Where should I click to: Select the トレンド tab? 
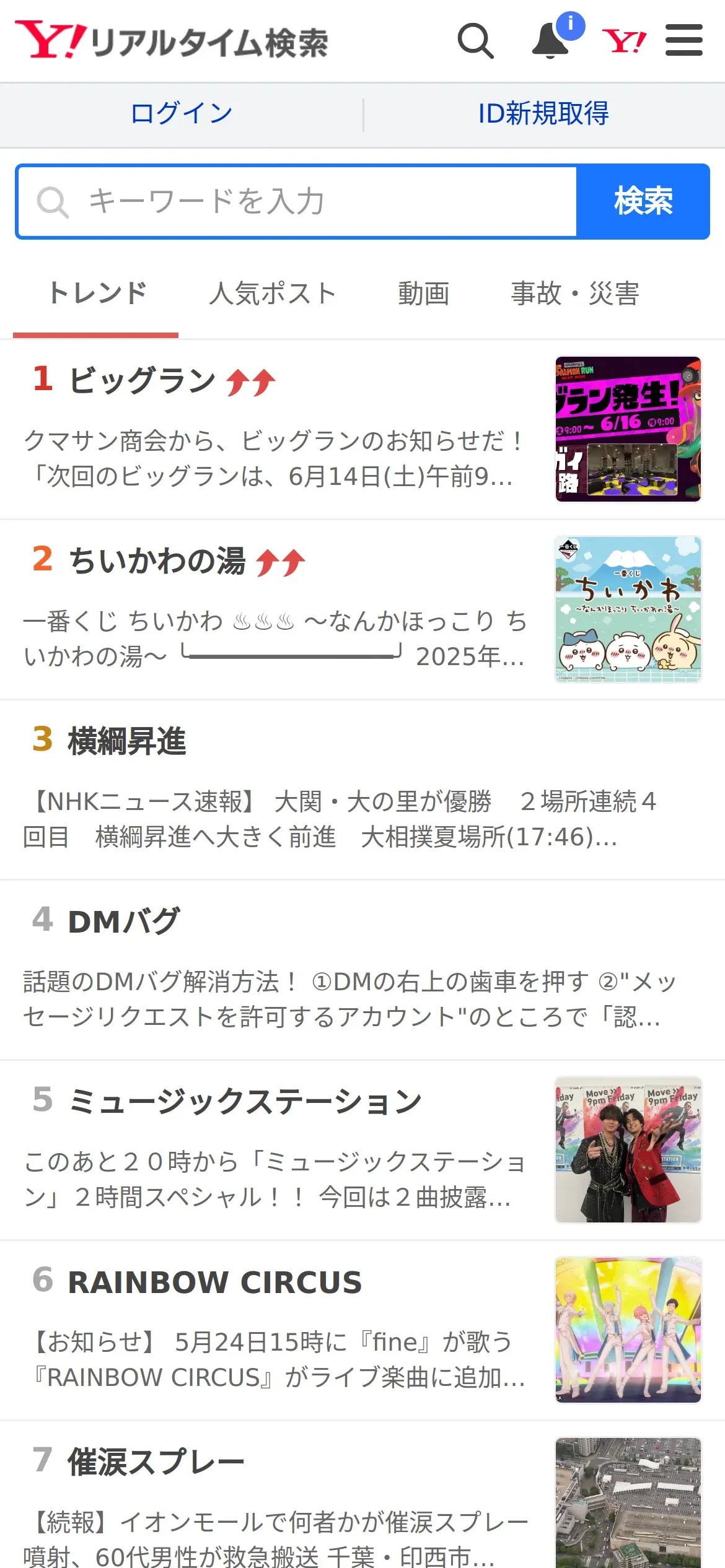[97, 294]
